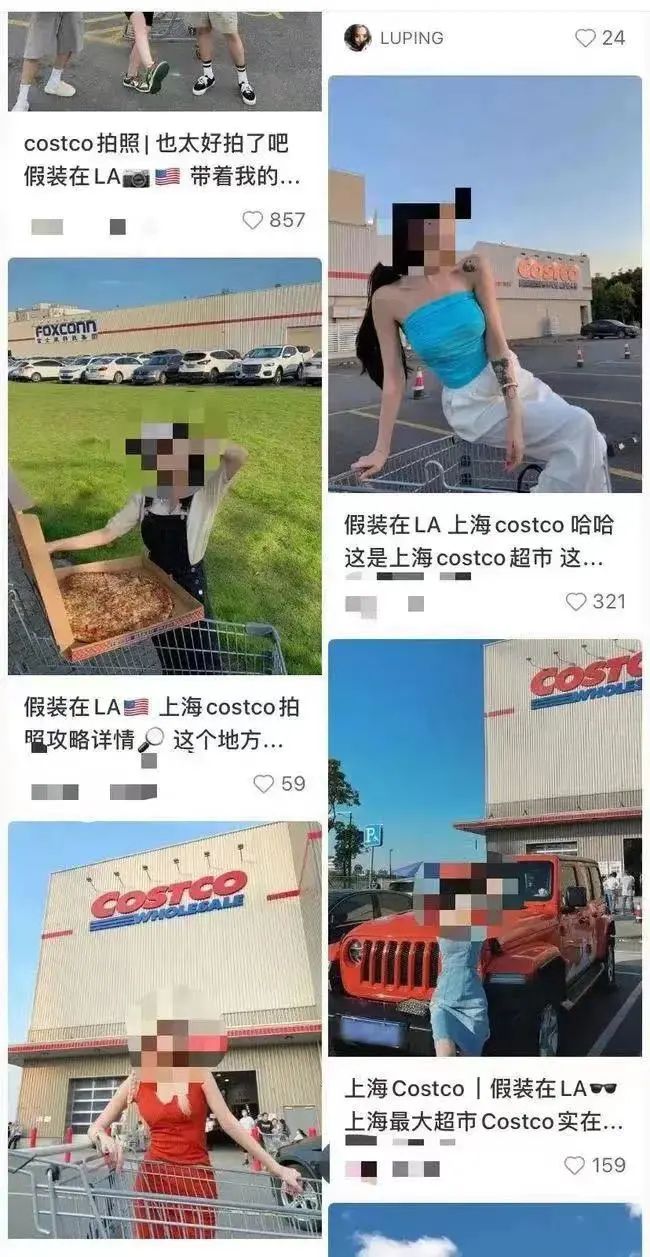Like LUPING's post with 24 likes

(x=585, y=38)
